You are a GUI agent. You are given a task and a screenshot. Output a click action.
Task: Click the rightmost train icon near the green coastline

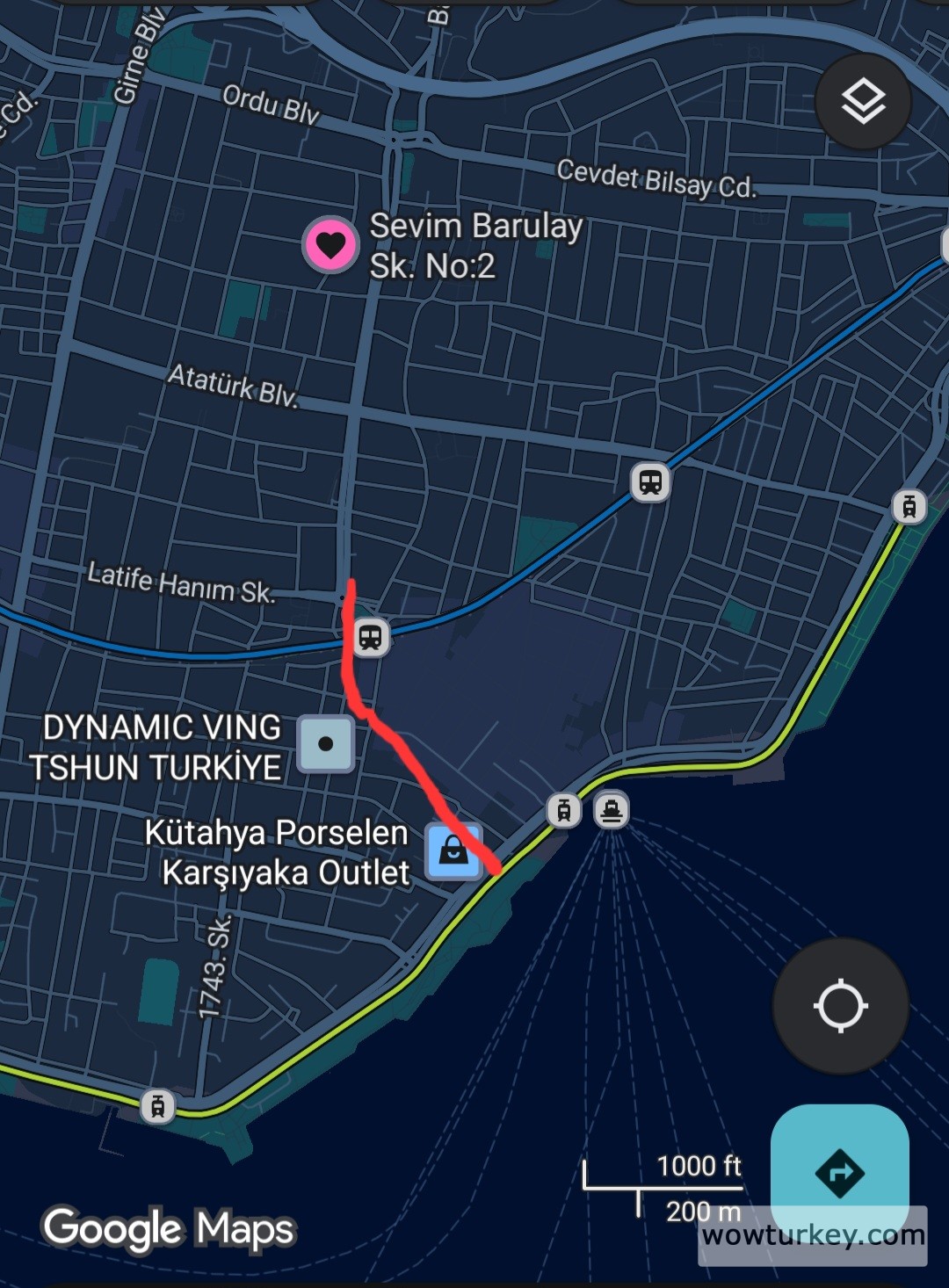tap(911, 506)
